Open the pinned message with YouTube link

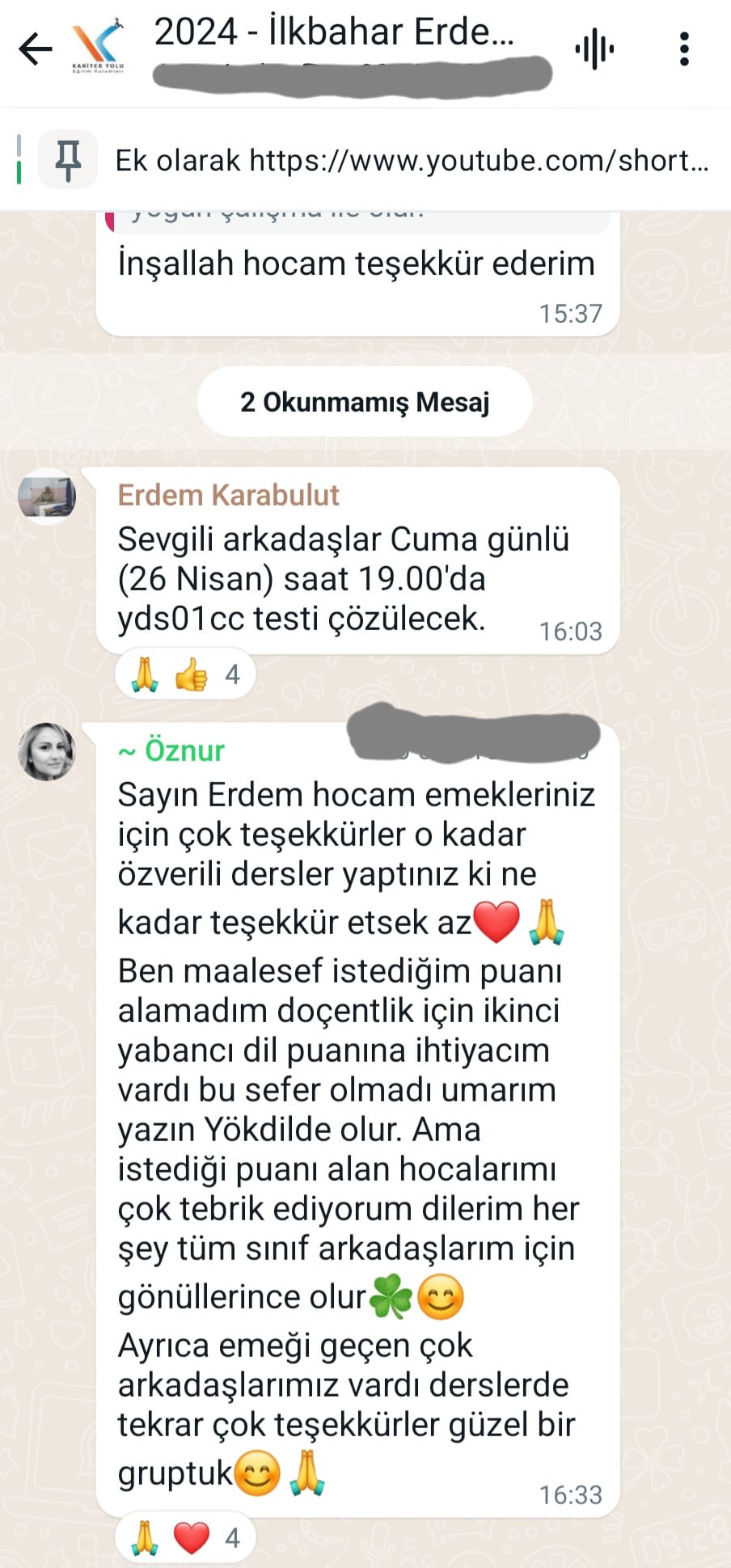pos(411,160)
